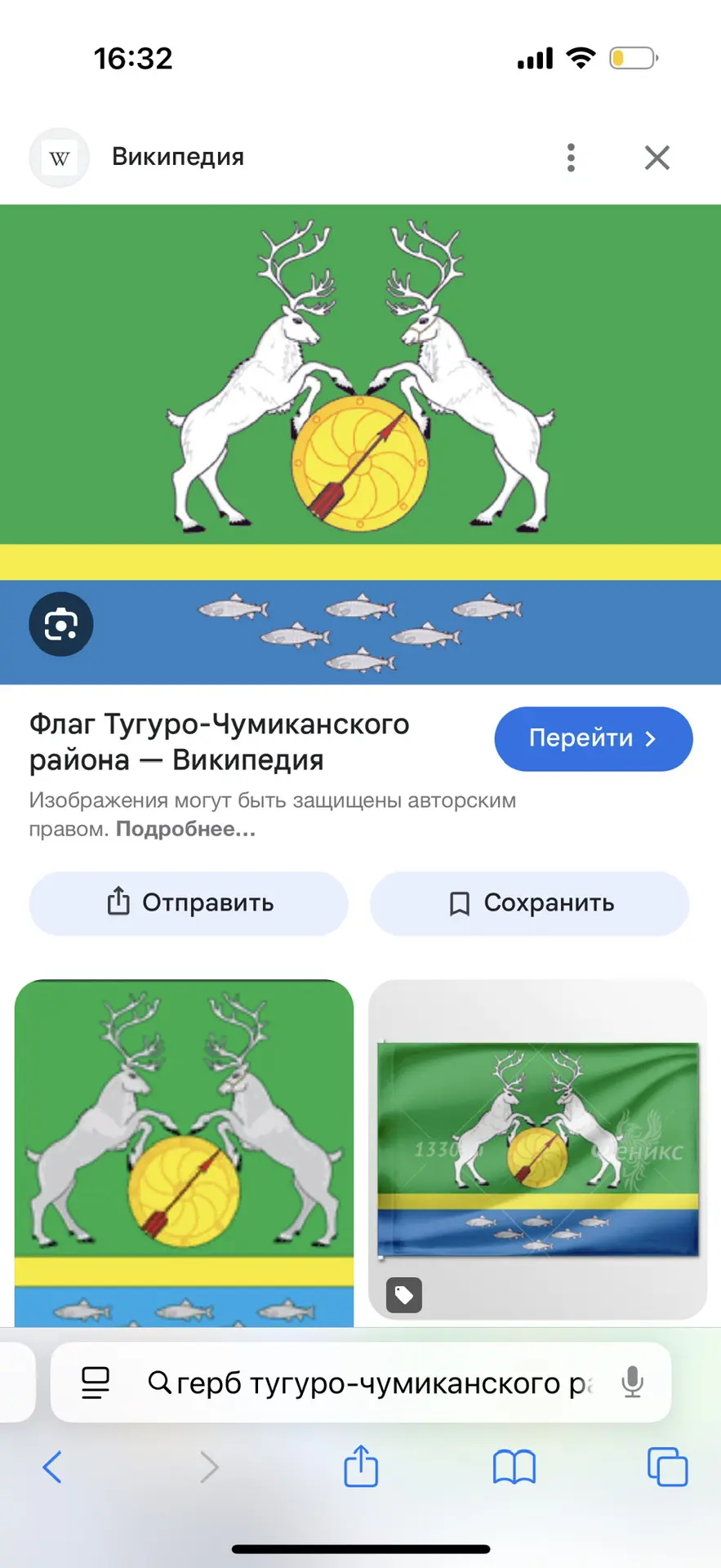Open the three-dot overflow menu
Screen dimensions: 721x1568
(x=571, y=158)
